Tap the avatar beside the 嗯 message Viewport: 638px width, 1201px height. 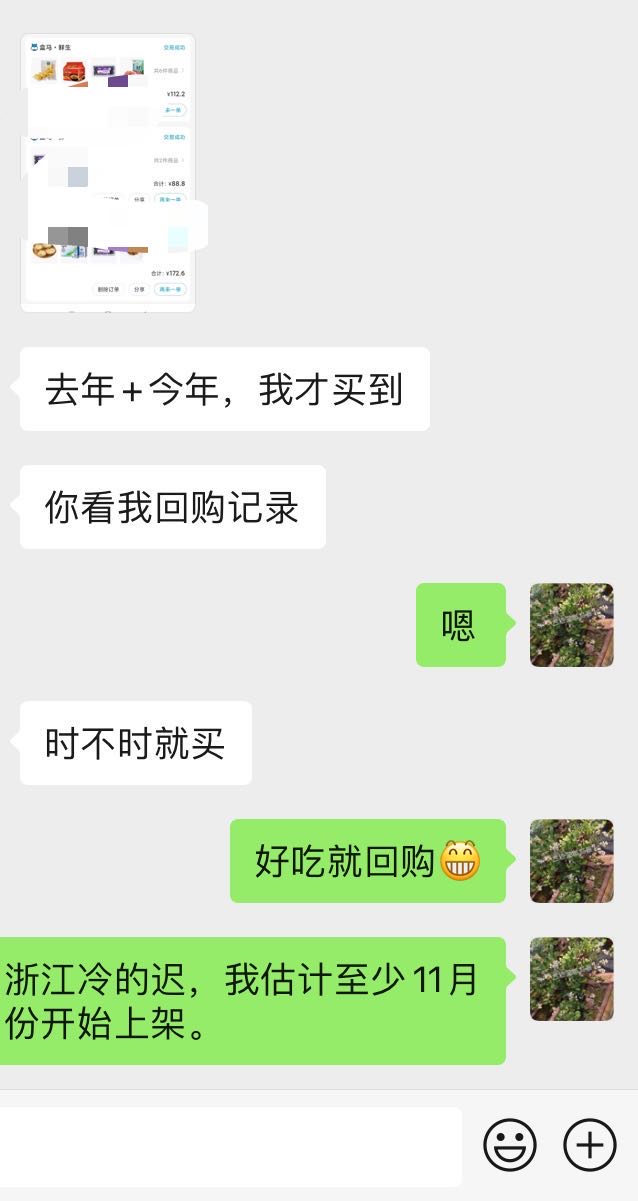(572, 625)
